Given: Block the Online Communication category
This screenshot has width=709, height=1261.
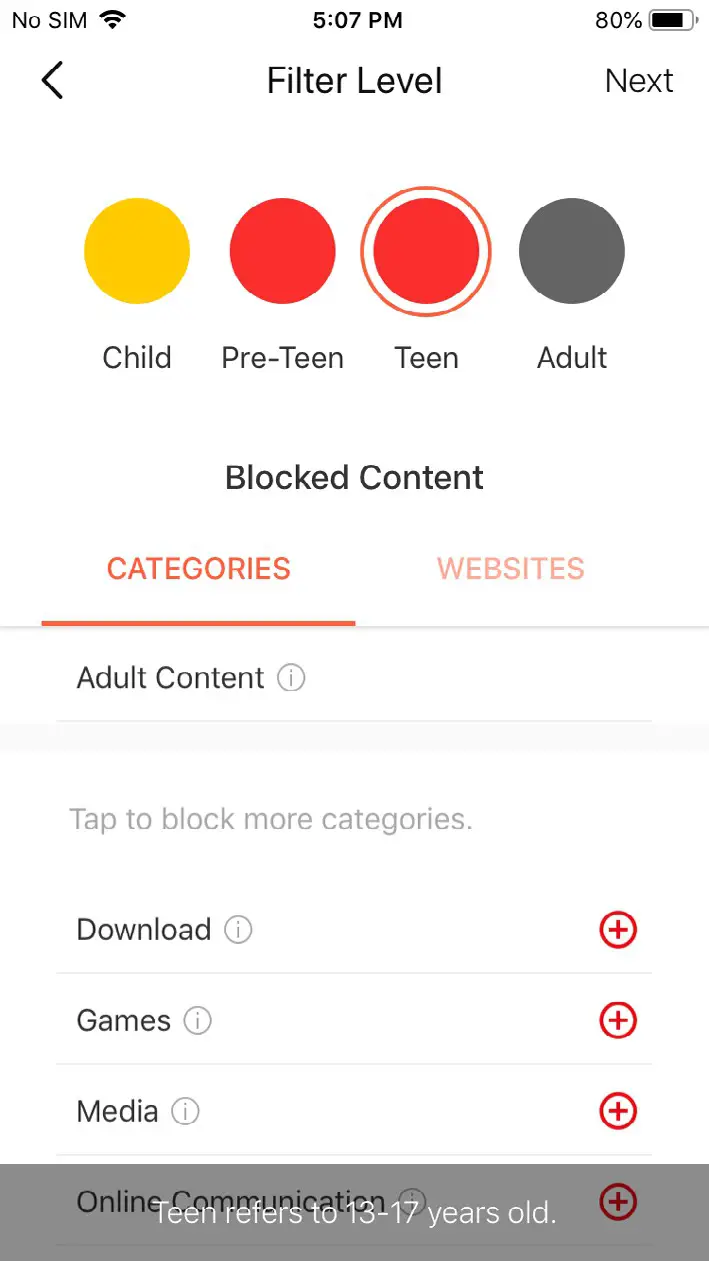Looking at the screenshot, I should [x=618, y=1201].
